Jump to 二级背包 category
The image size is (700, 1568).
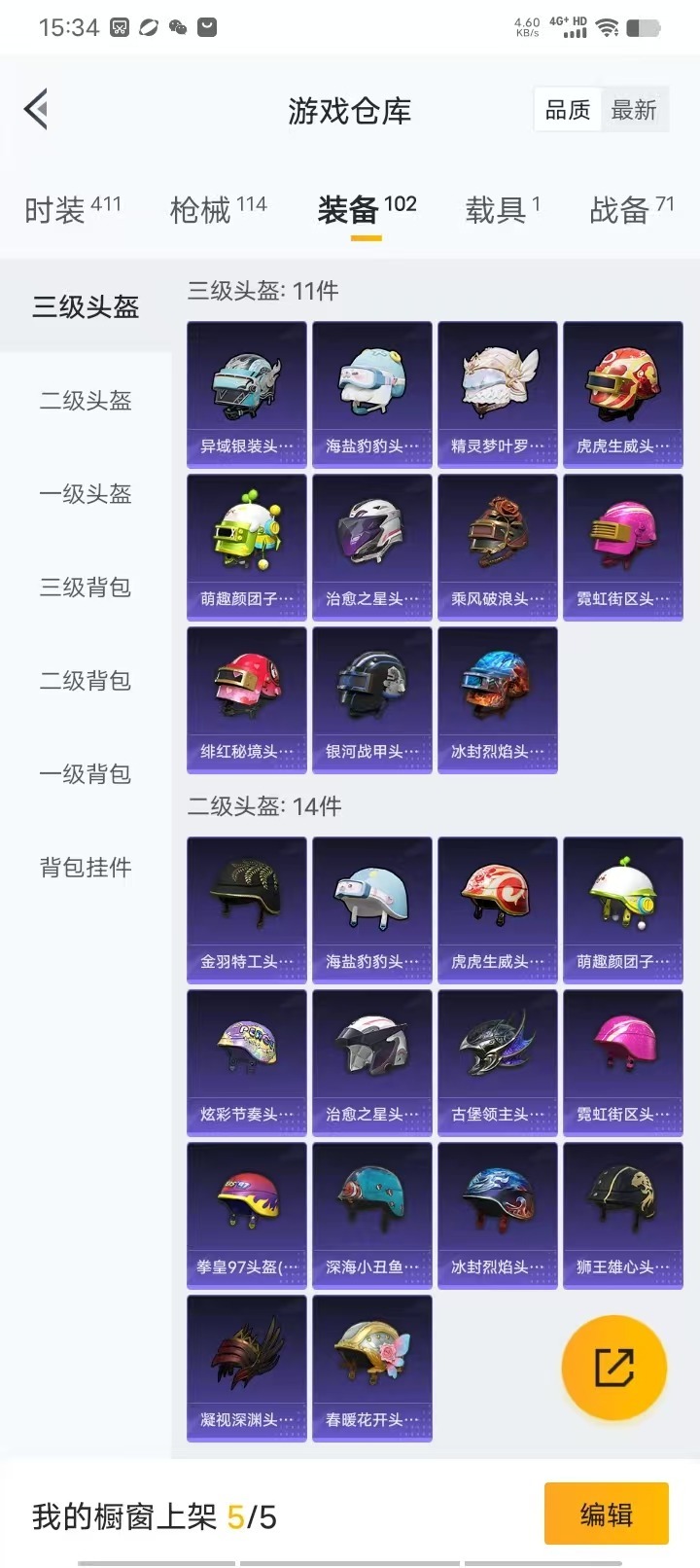86,681
